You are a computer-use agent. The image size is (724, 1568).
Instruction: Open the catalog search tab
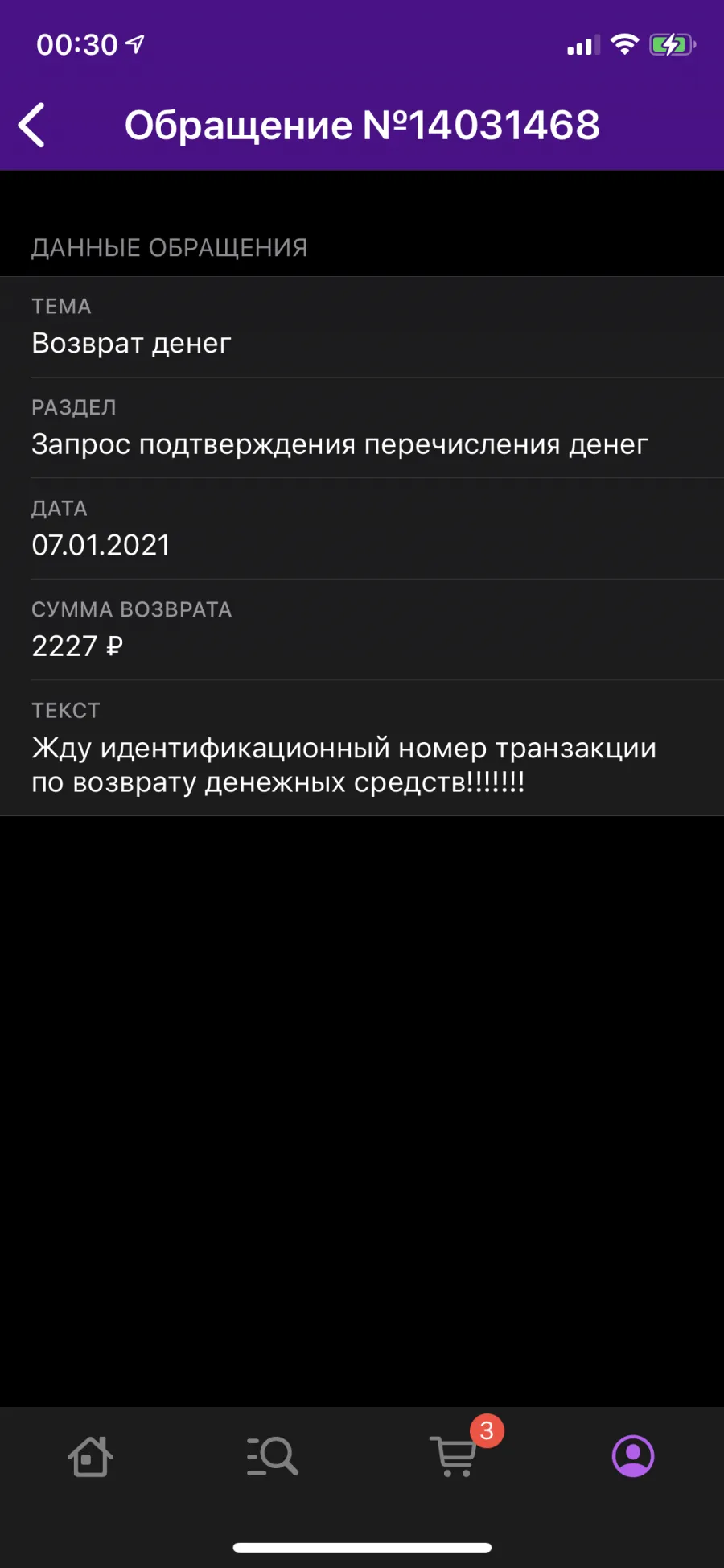[272, 1457]
